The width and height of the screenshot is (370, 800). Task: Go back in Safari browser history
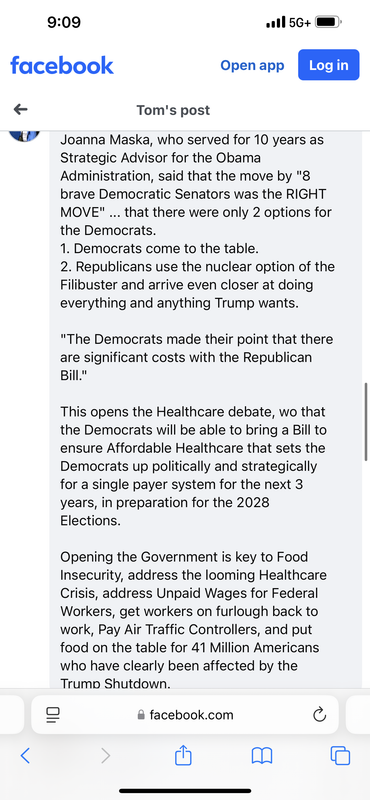coord(26,755)
